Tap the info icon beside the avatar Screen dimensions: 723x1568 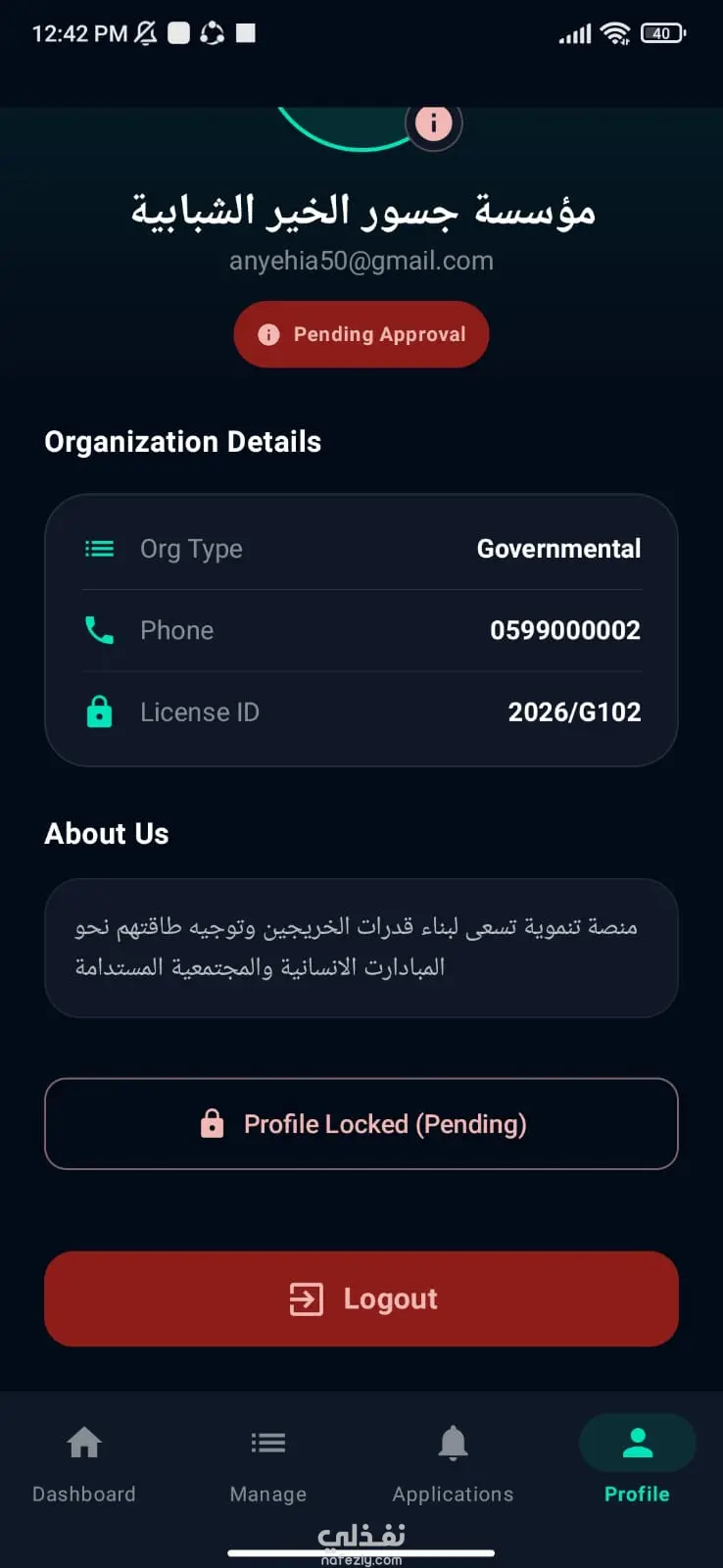(433, 123)
